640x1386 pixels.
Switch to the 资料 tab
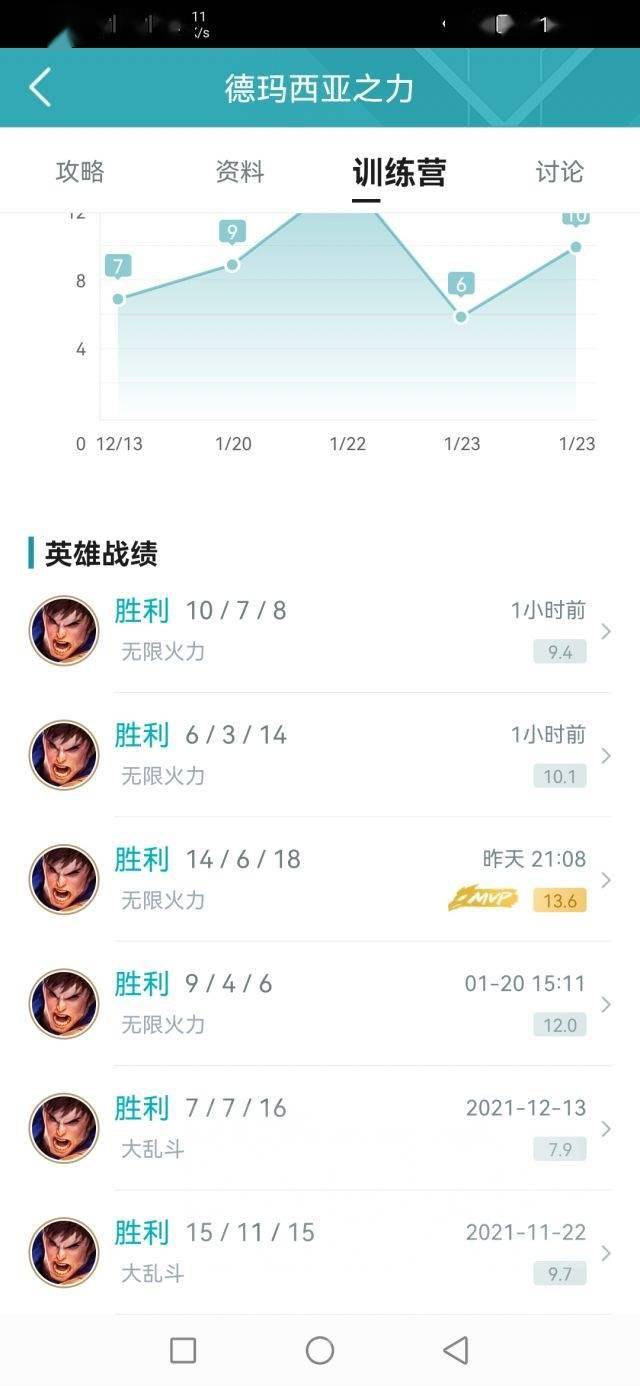tap(240, 172)
